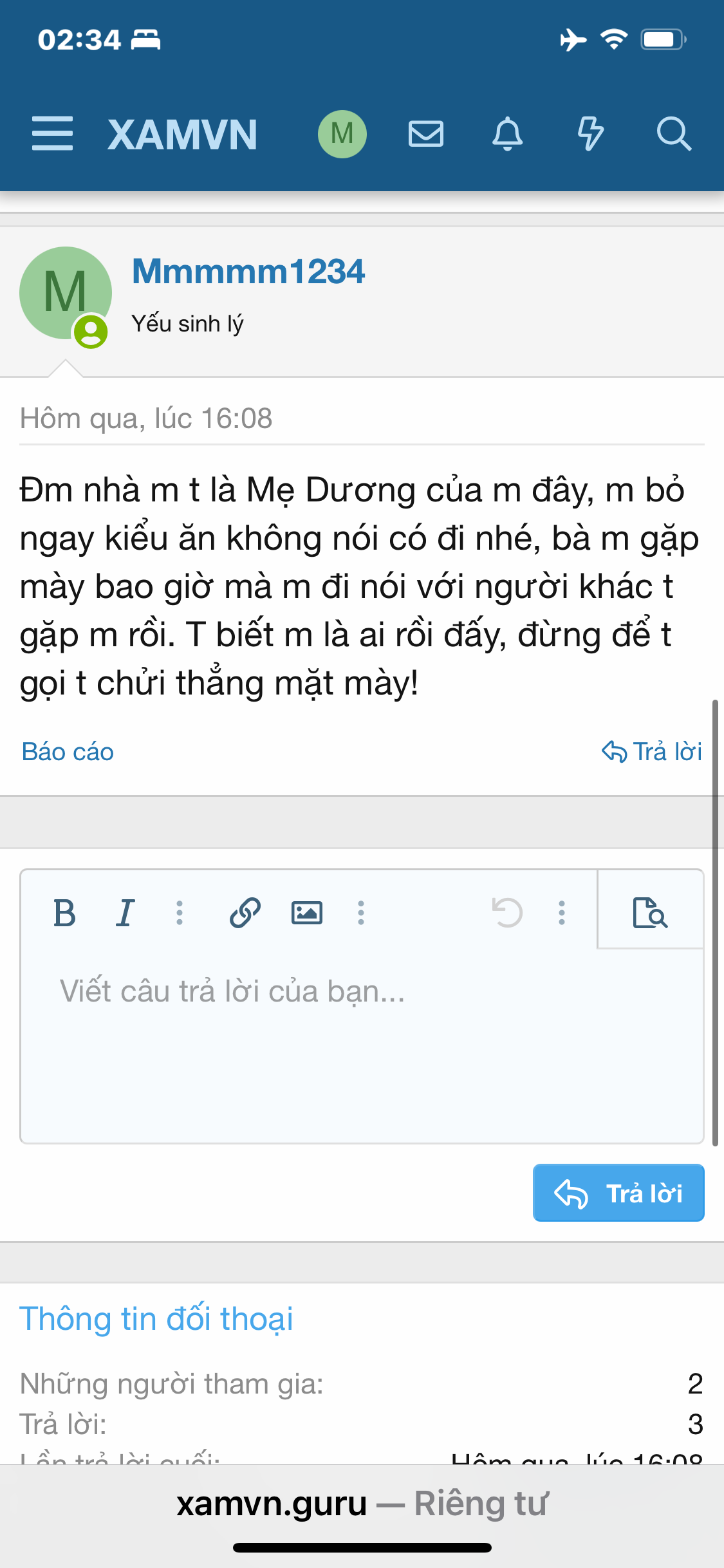Tap the Trả lời link under the message
Viewport: 724px width, 1568px height.
pos(651,752)
